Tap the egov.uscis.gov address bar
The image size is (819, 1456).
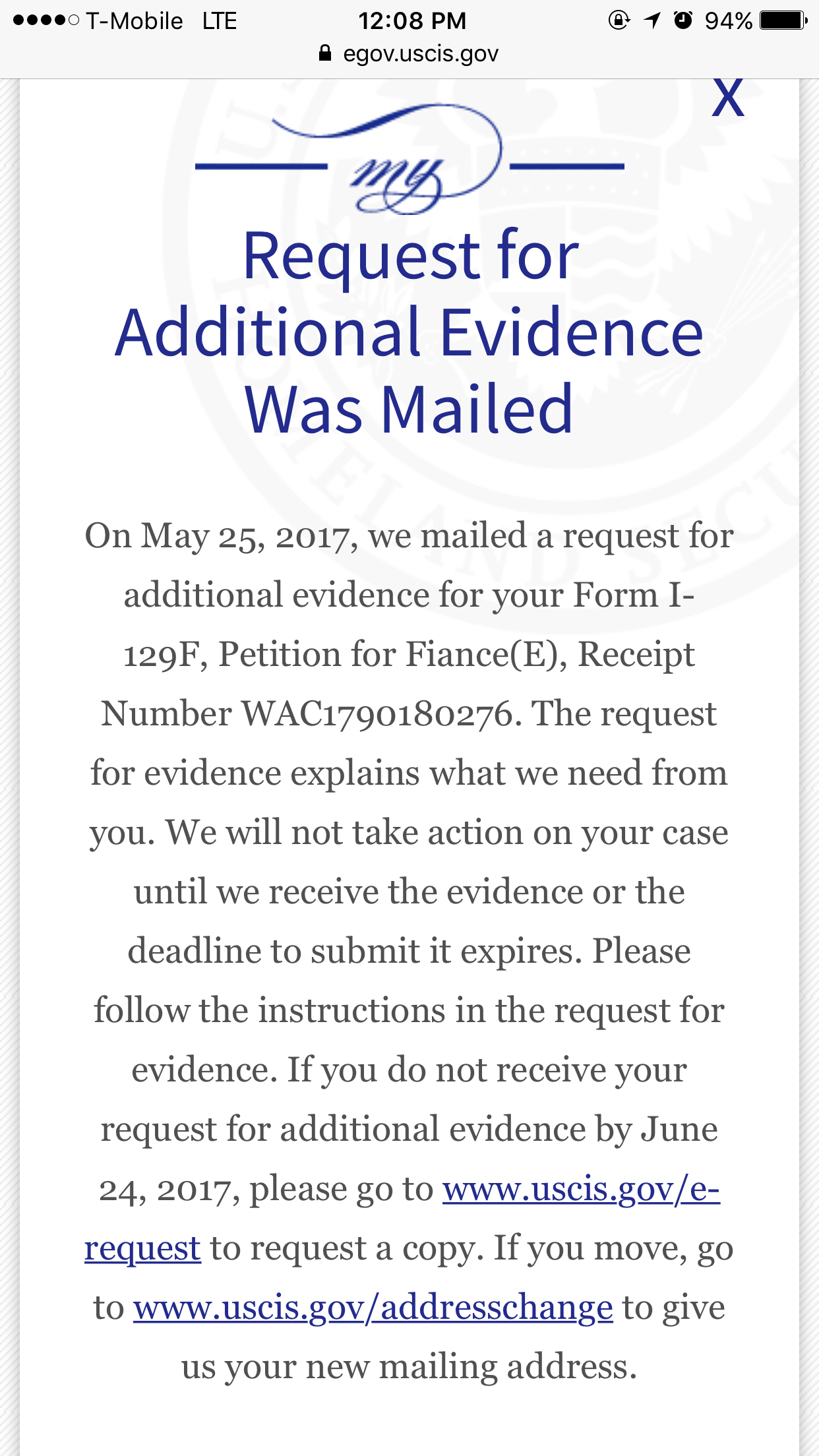coord(409,53)
